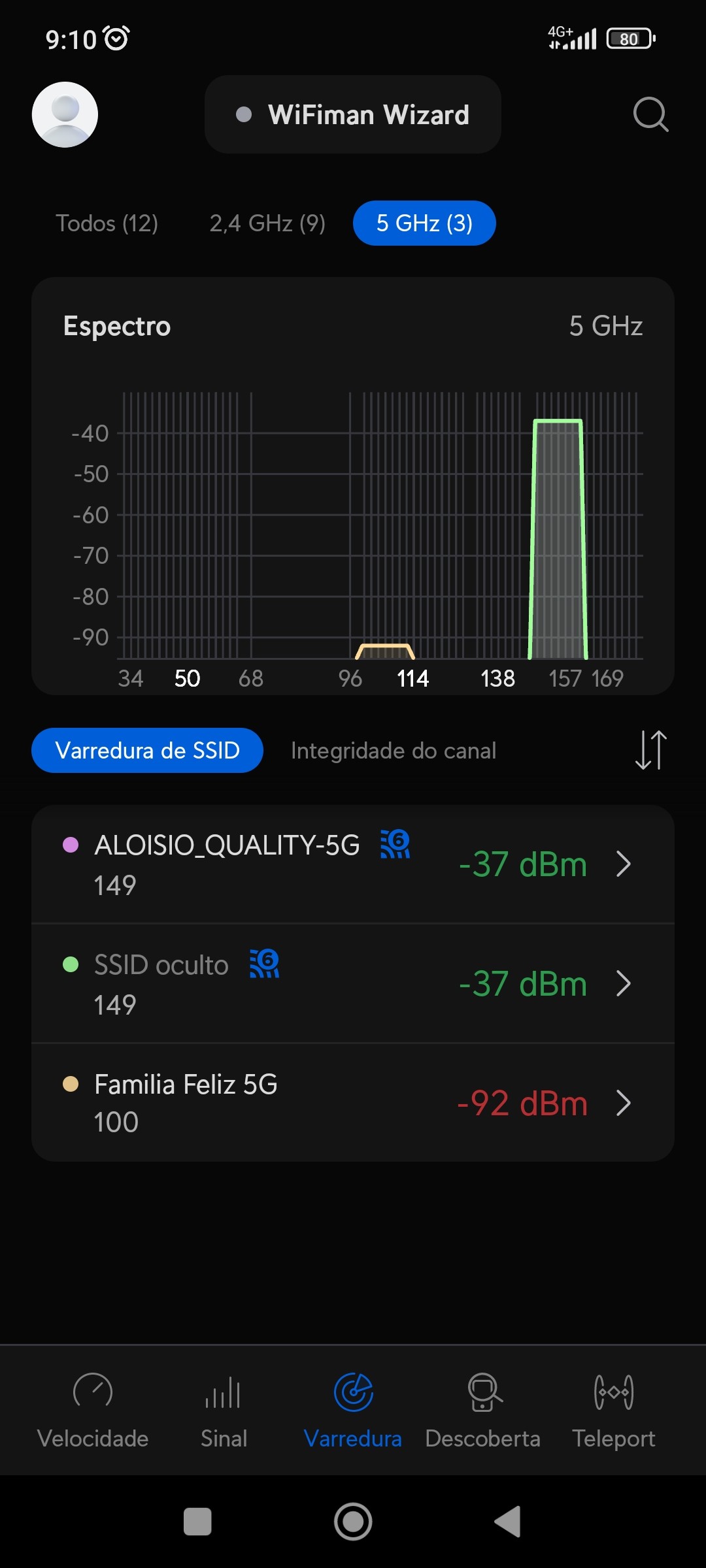Go to the system home screen
This screenshot has height=1568, width=706.
click(x=353, y=1522)
